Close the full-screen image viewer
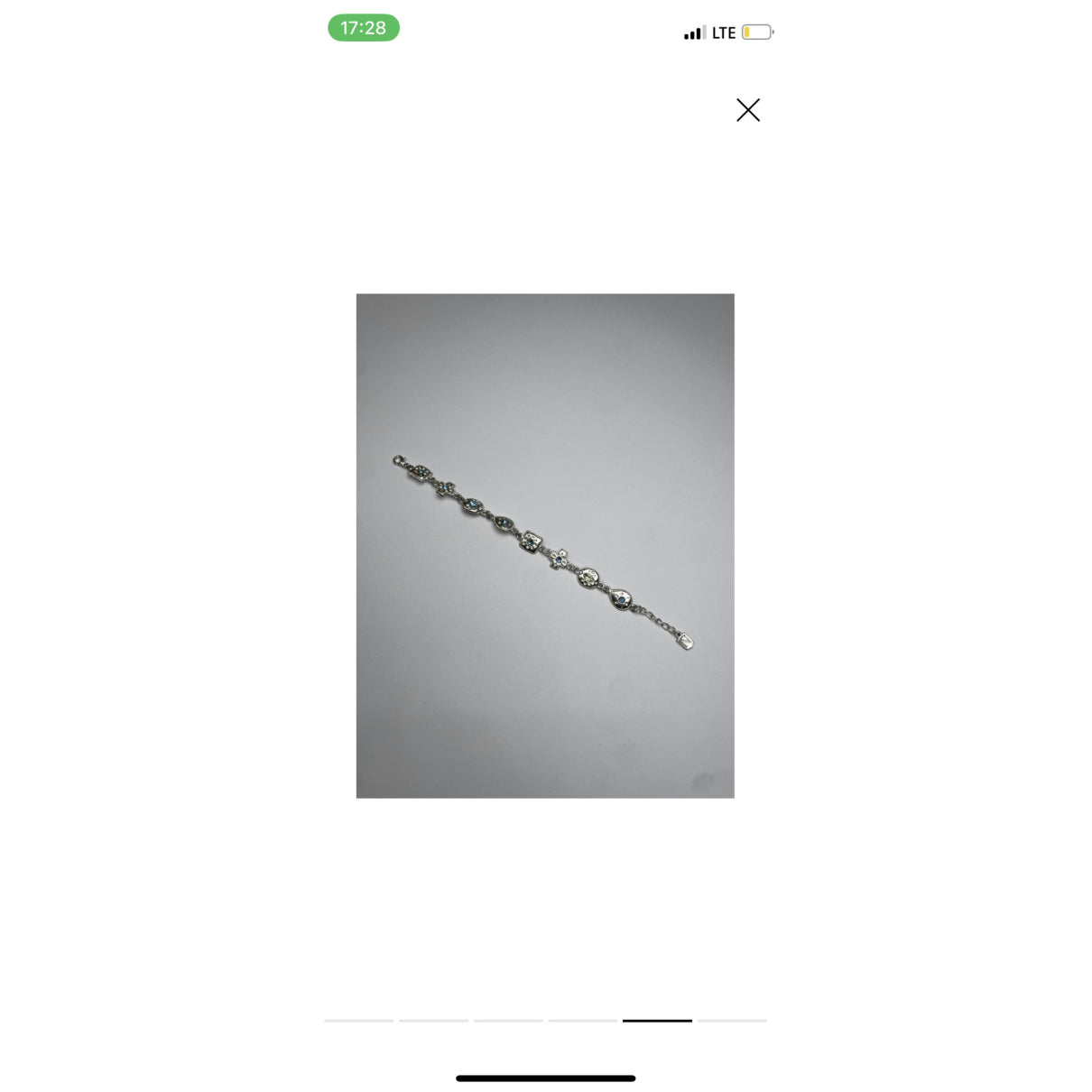 [748, 110]
